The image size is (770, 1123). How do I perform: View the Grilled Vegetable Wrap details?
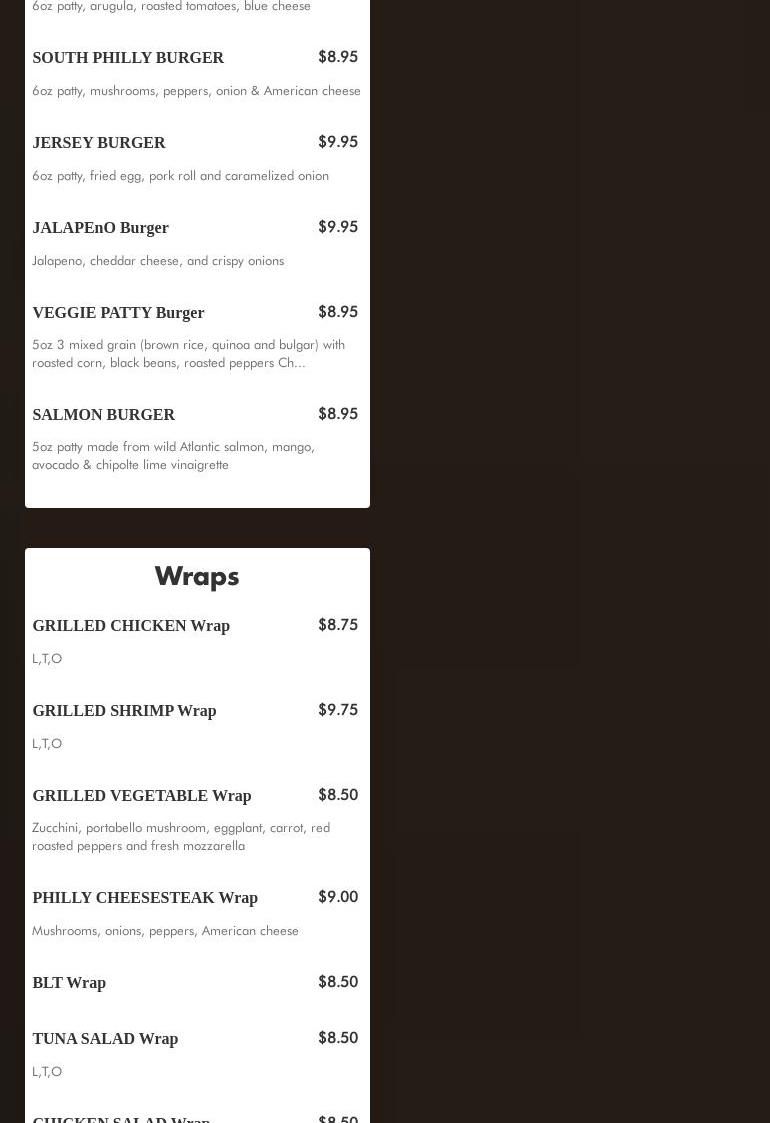[x=141, y=796]
